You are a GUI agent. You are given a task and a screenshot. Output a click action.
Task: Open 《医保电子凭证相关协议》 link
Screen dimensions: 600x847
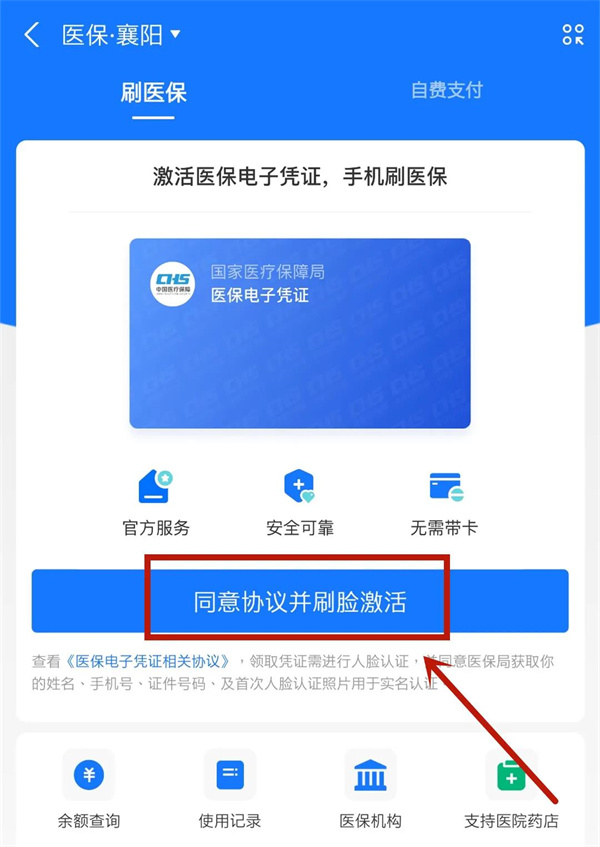pyautogui.click(x=151, y=661)
